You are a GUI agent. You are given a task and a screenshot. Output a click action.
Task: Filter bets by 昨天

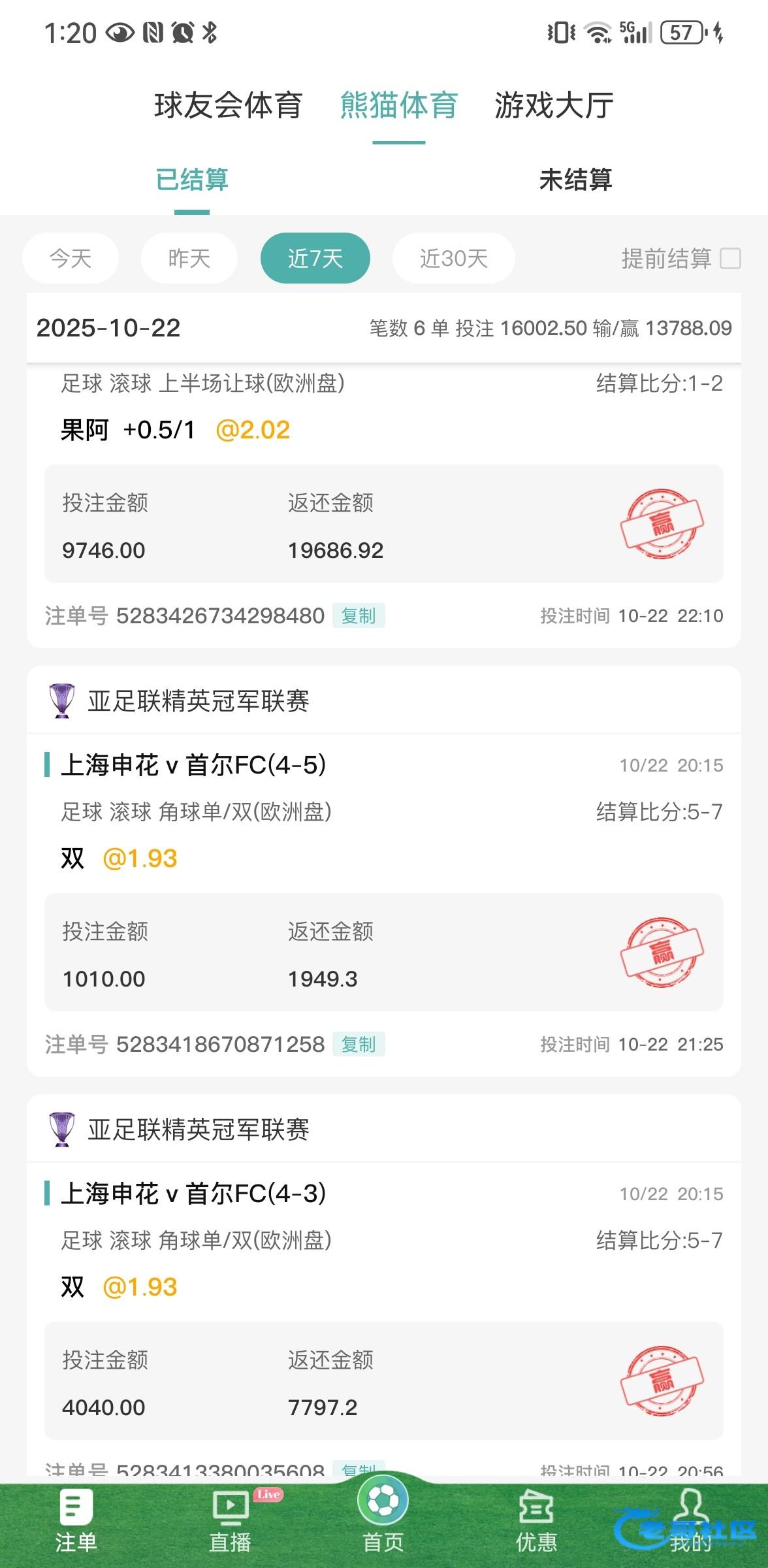pyautogui.click(x=189, y=258)
